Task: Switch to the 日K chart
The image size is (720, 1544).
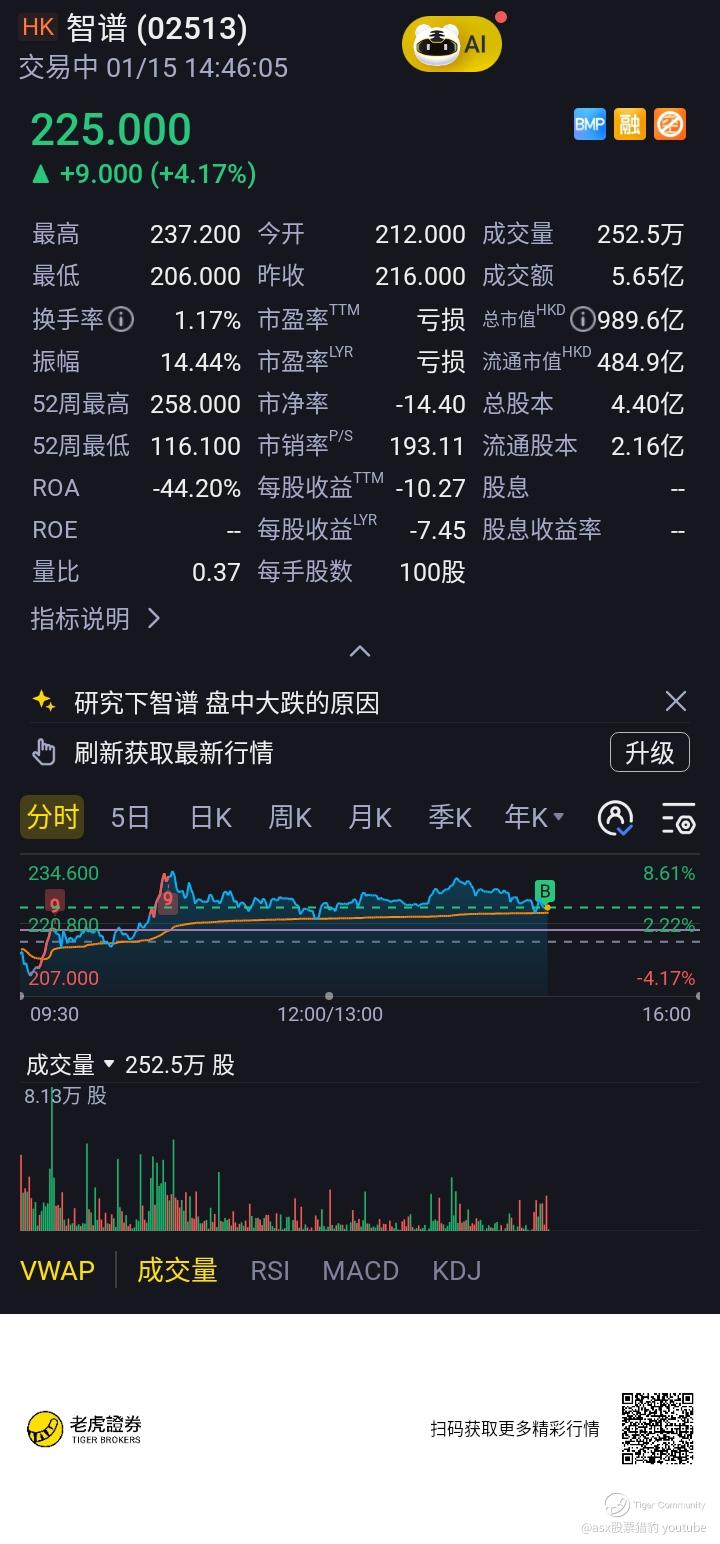Action: coord(211,818)
